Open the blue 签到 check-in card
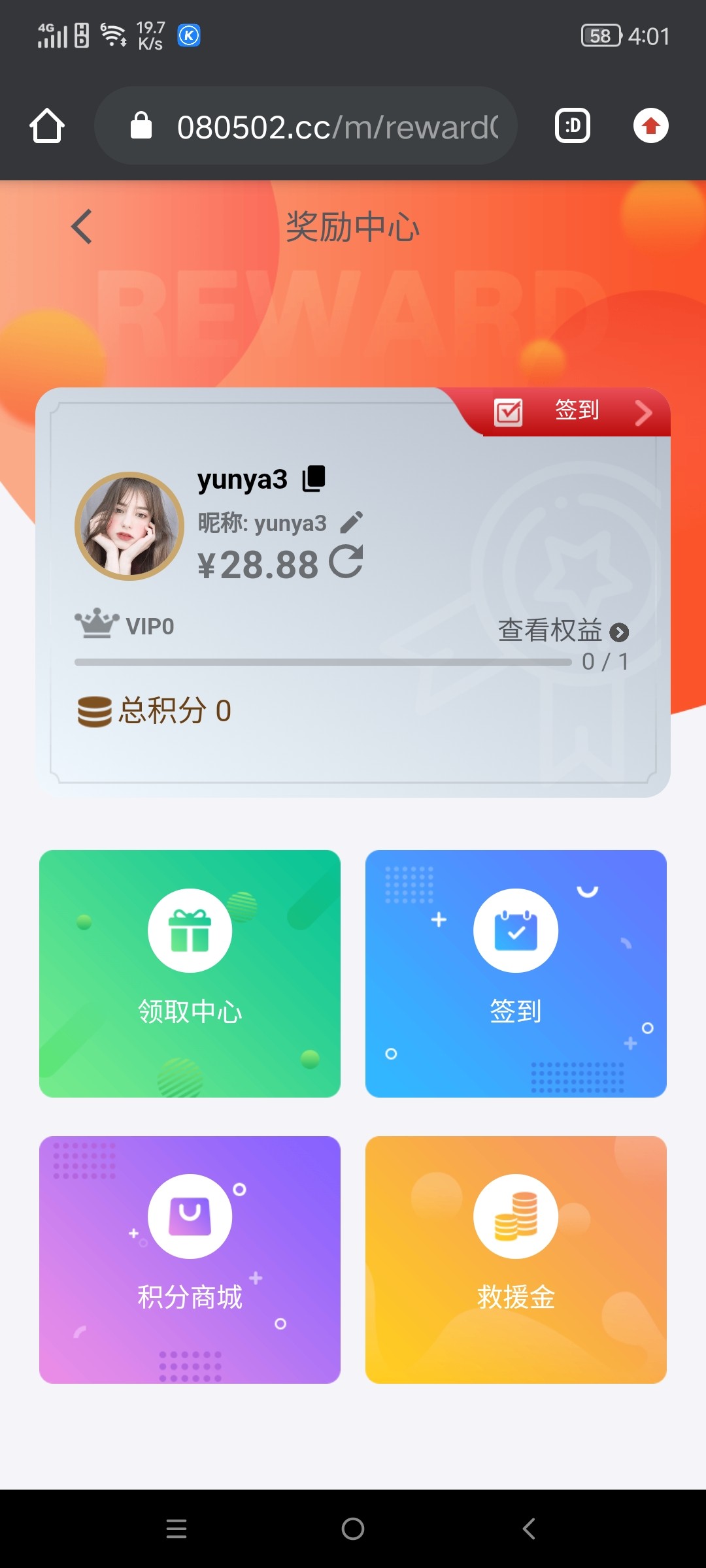The width and height of the screenshot is (706, 1568). click(516, 973)
